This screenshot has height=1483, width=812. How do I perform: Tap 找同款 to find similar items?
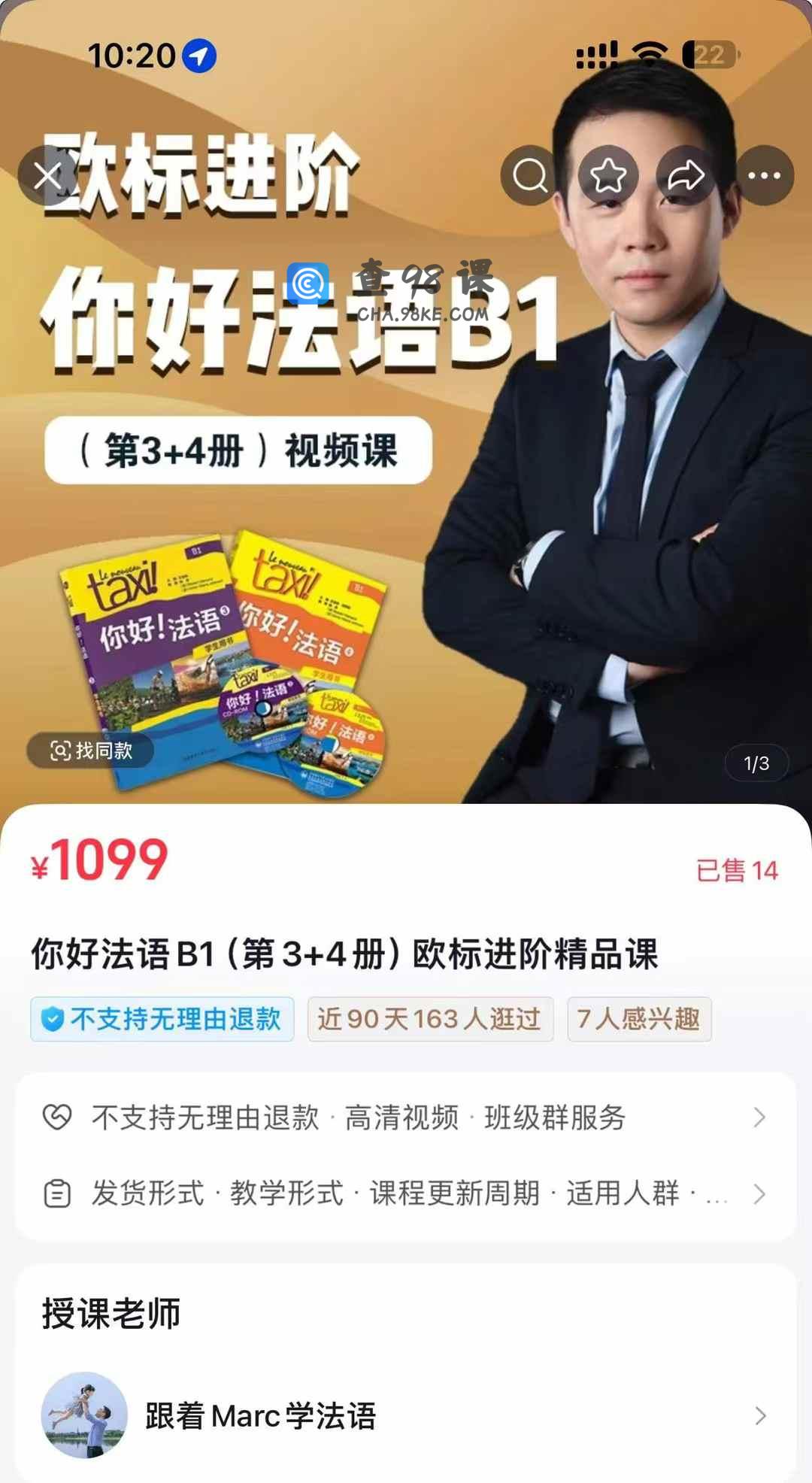91,750
